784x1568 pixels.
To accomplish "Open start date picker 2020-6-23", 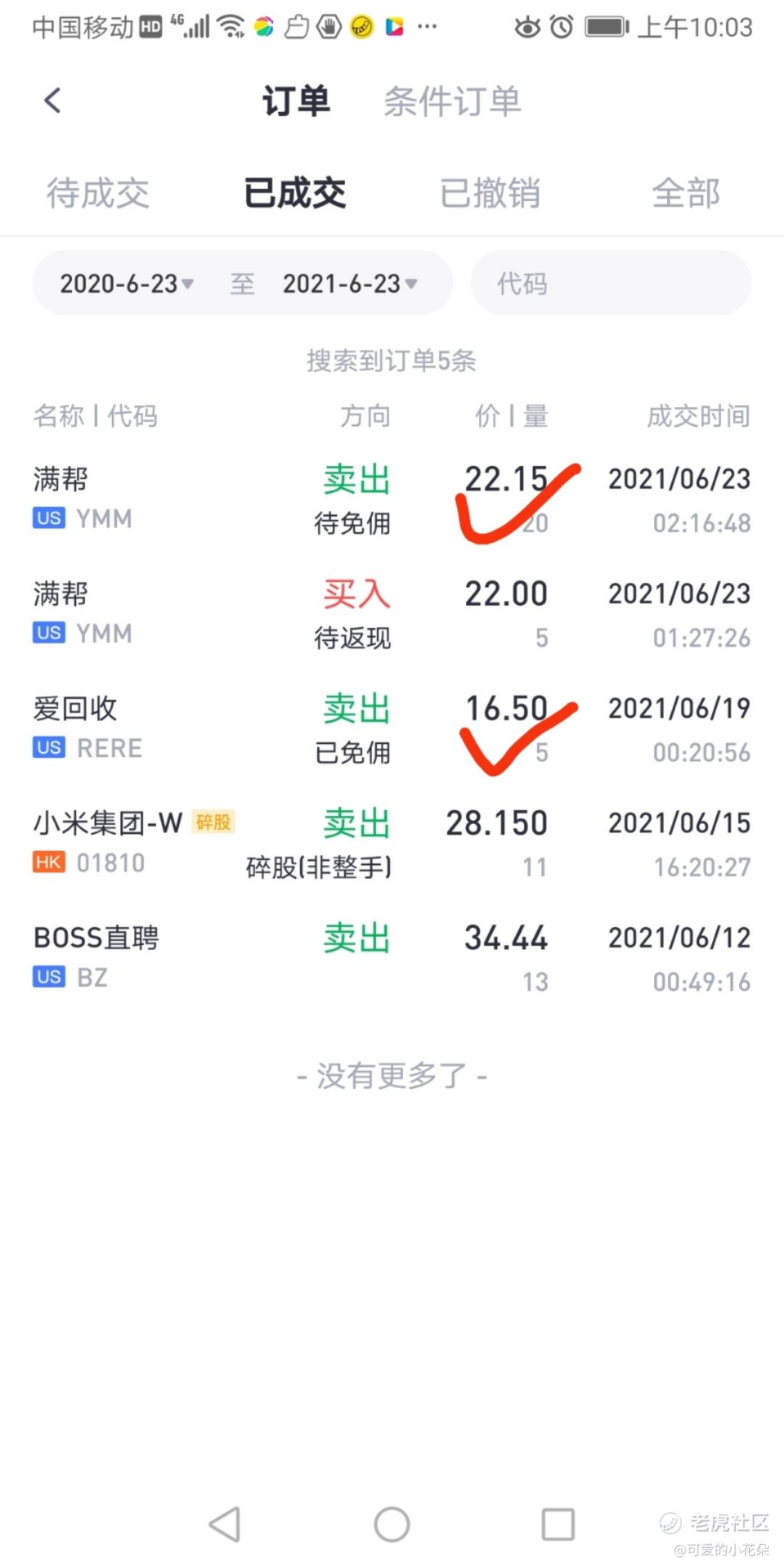I will point(126,283).
